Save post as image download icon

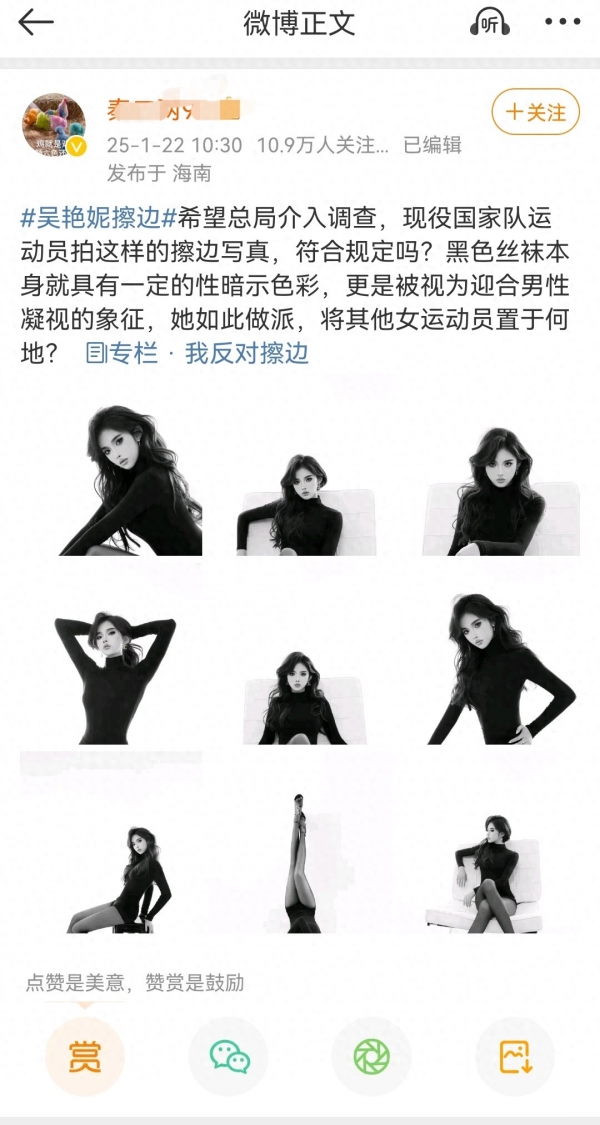tap(514, 1057)
